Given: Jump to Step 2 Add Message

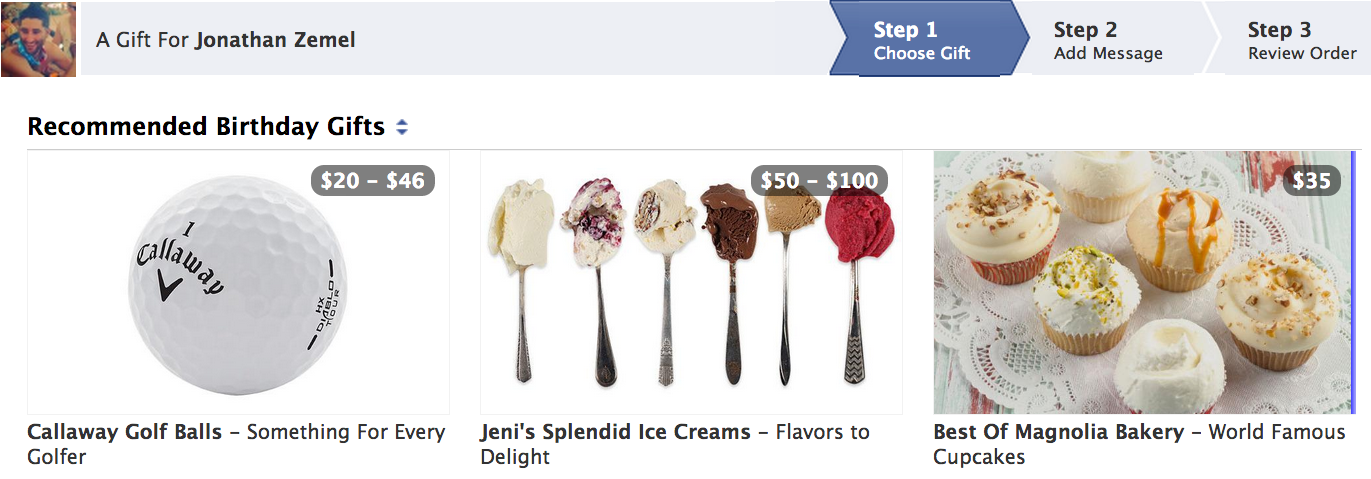Looking at the screenshot, I should [x=1108, y=41].
